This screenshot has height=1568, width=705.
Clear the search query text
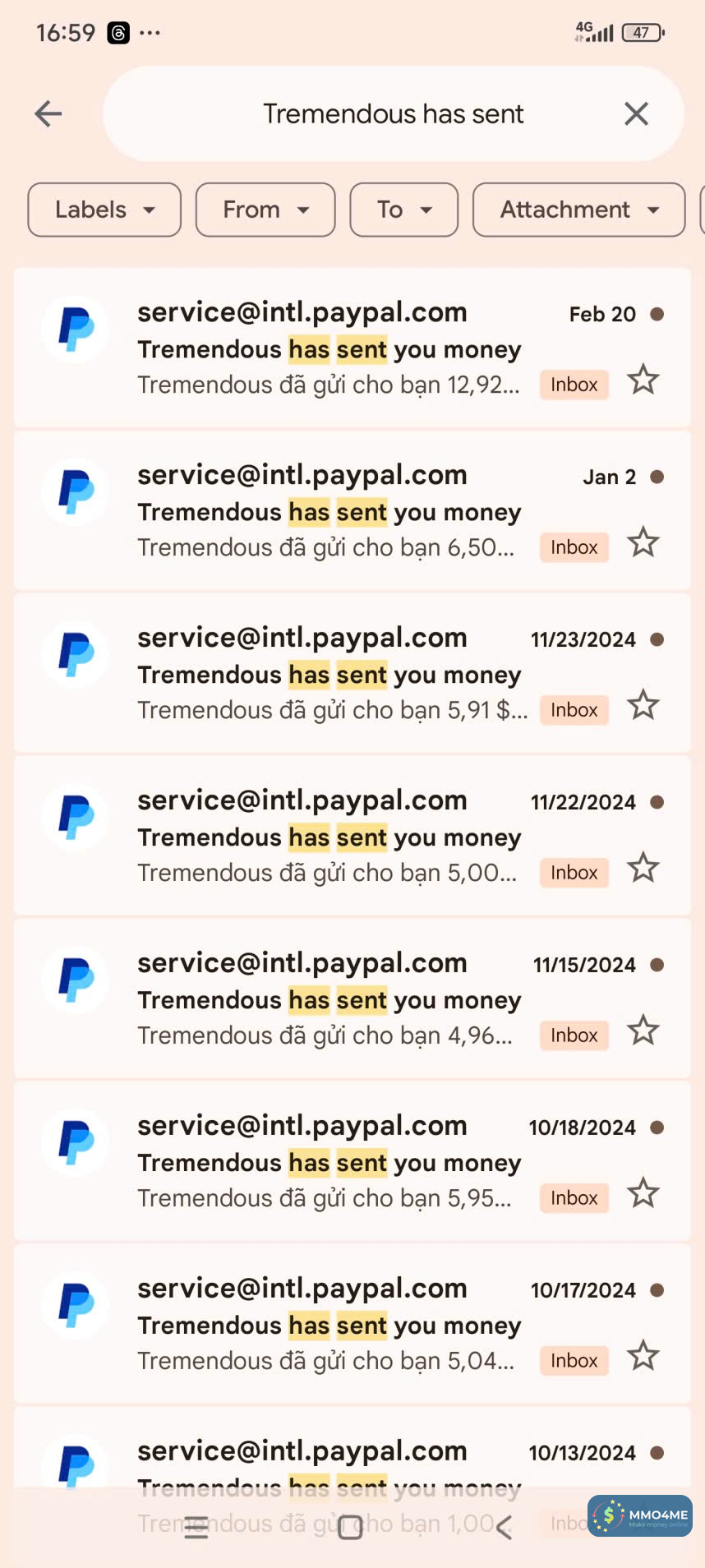pos(636,113)
